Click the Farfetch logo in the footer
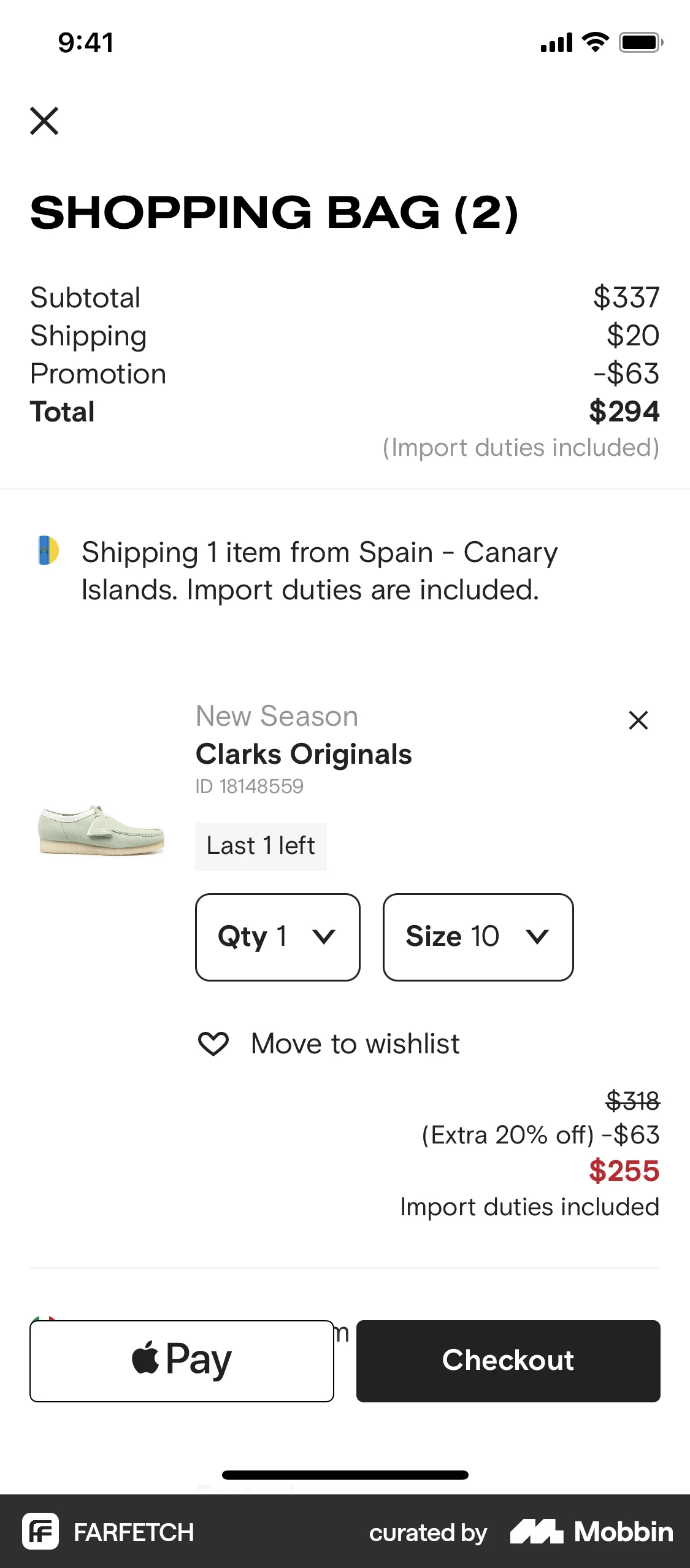 point(40,1532)
